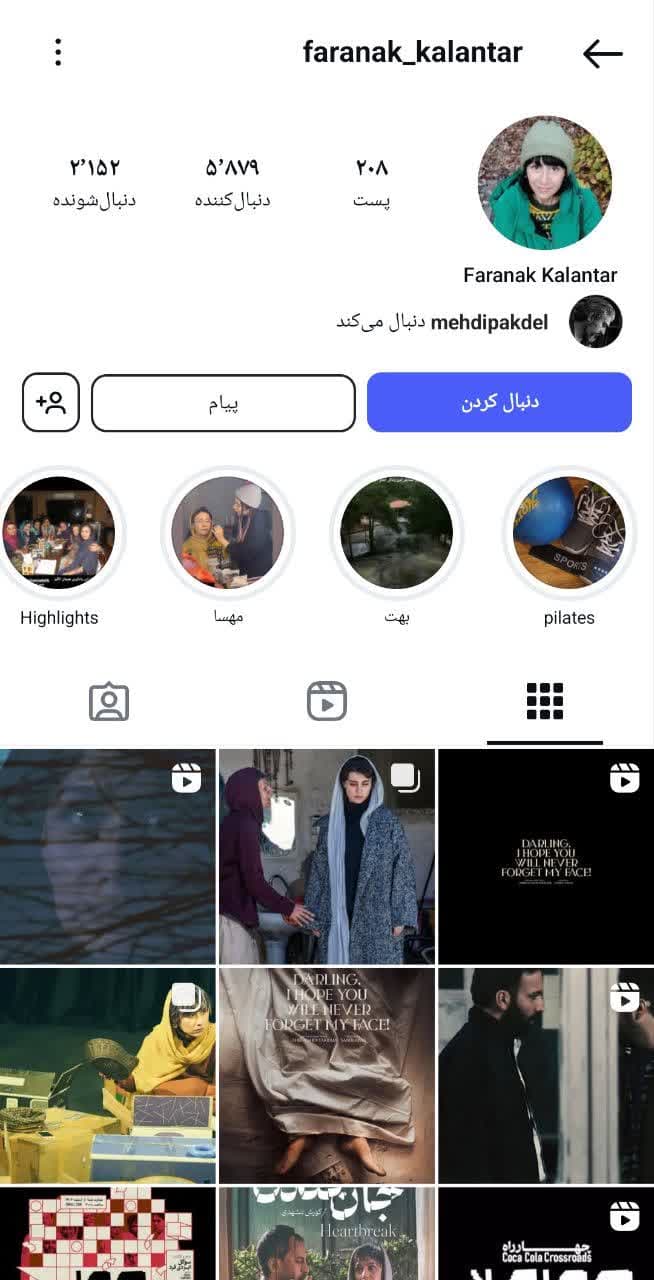The image size is (654, 1280).
Task: Tap the add-person suggestions icon button
Action: pyautogui.click(x=51, y=402)
